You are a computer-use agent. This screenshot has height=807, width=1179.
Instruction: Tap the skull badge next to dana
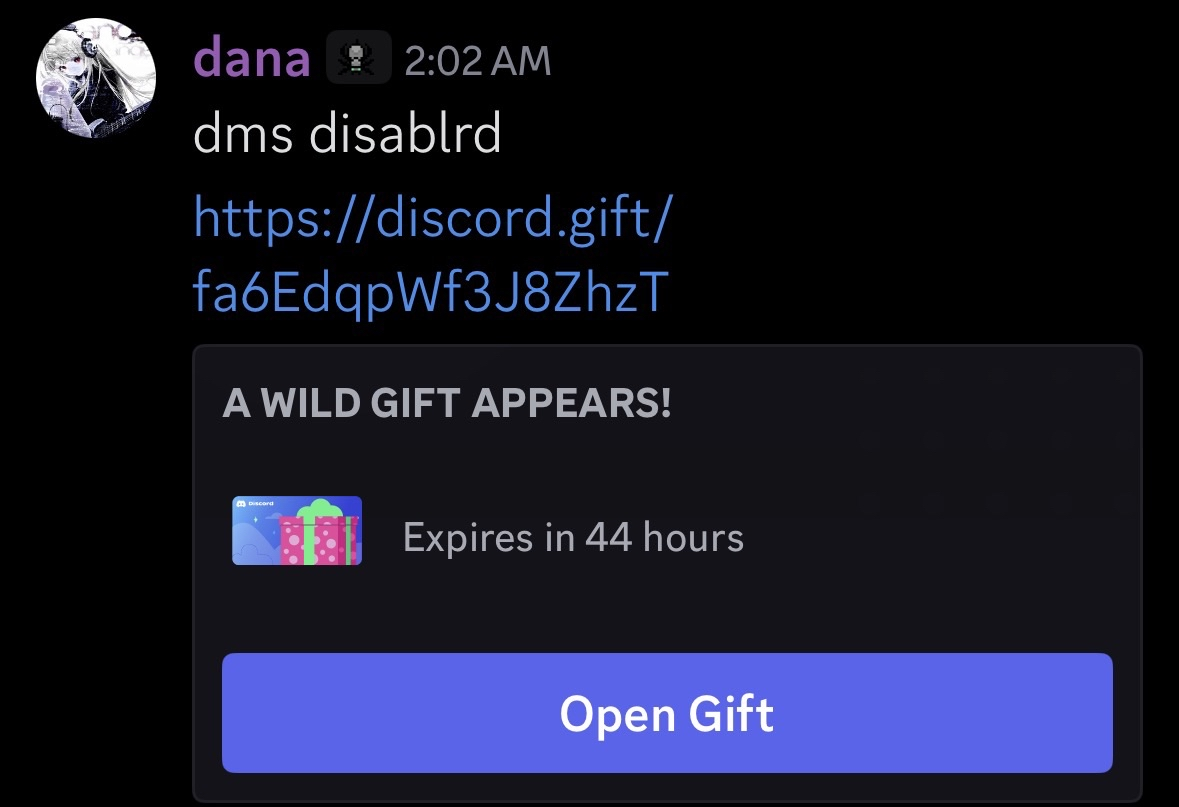[359, 57]
